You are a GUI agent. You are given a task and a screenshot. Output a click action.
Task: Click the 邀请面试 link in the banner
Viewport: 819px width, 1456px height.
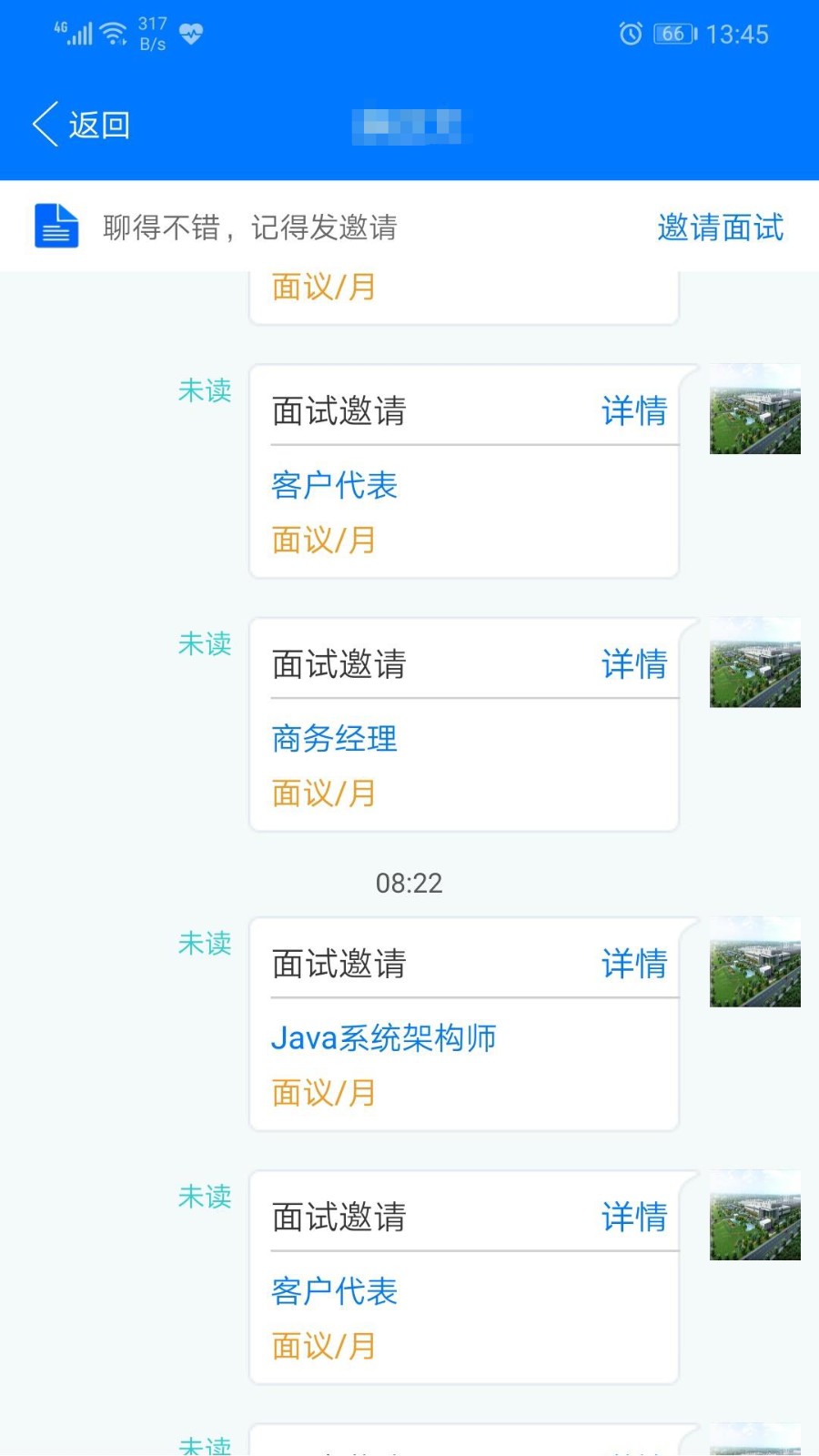tap(719, 227)
